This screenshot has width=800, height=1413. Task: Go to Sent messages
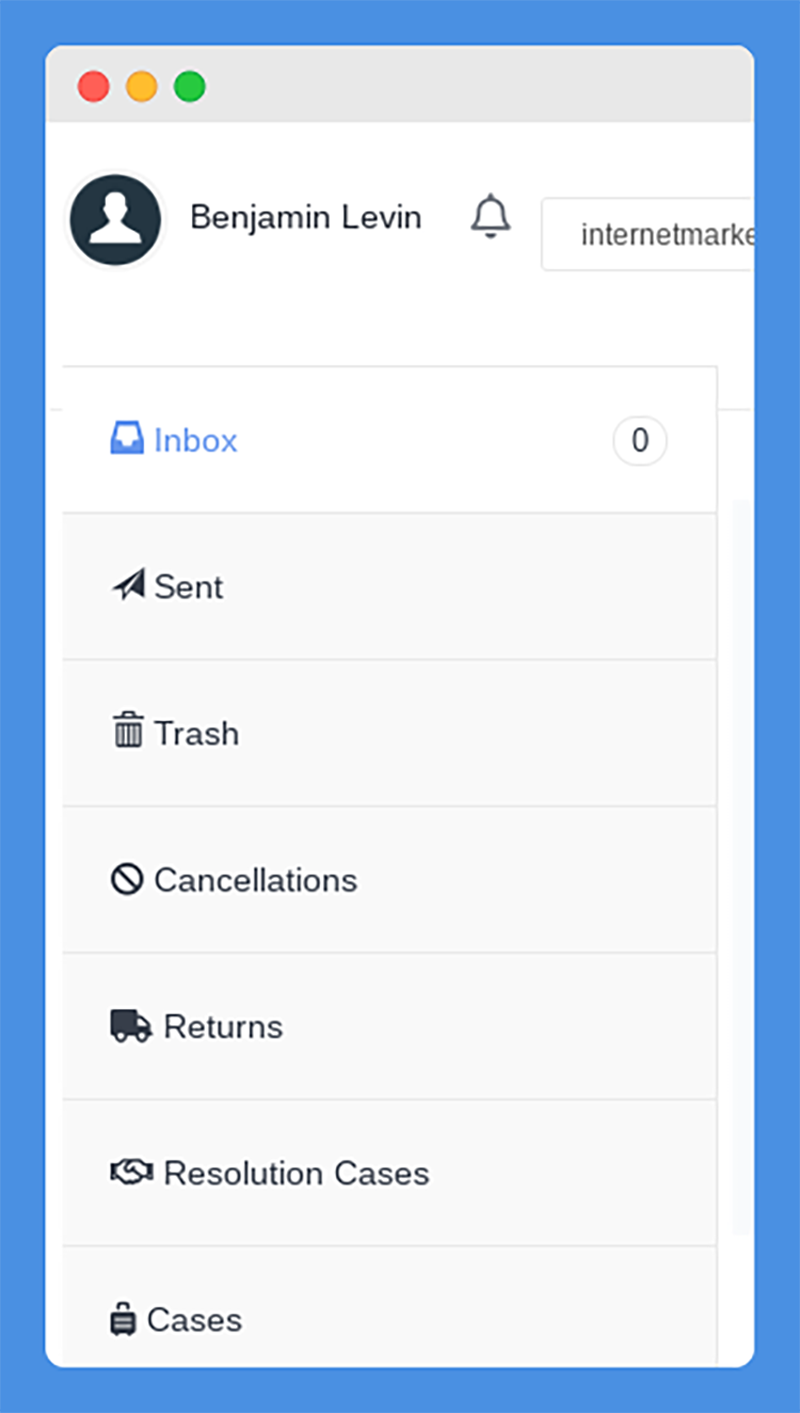pos(389,587)
